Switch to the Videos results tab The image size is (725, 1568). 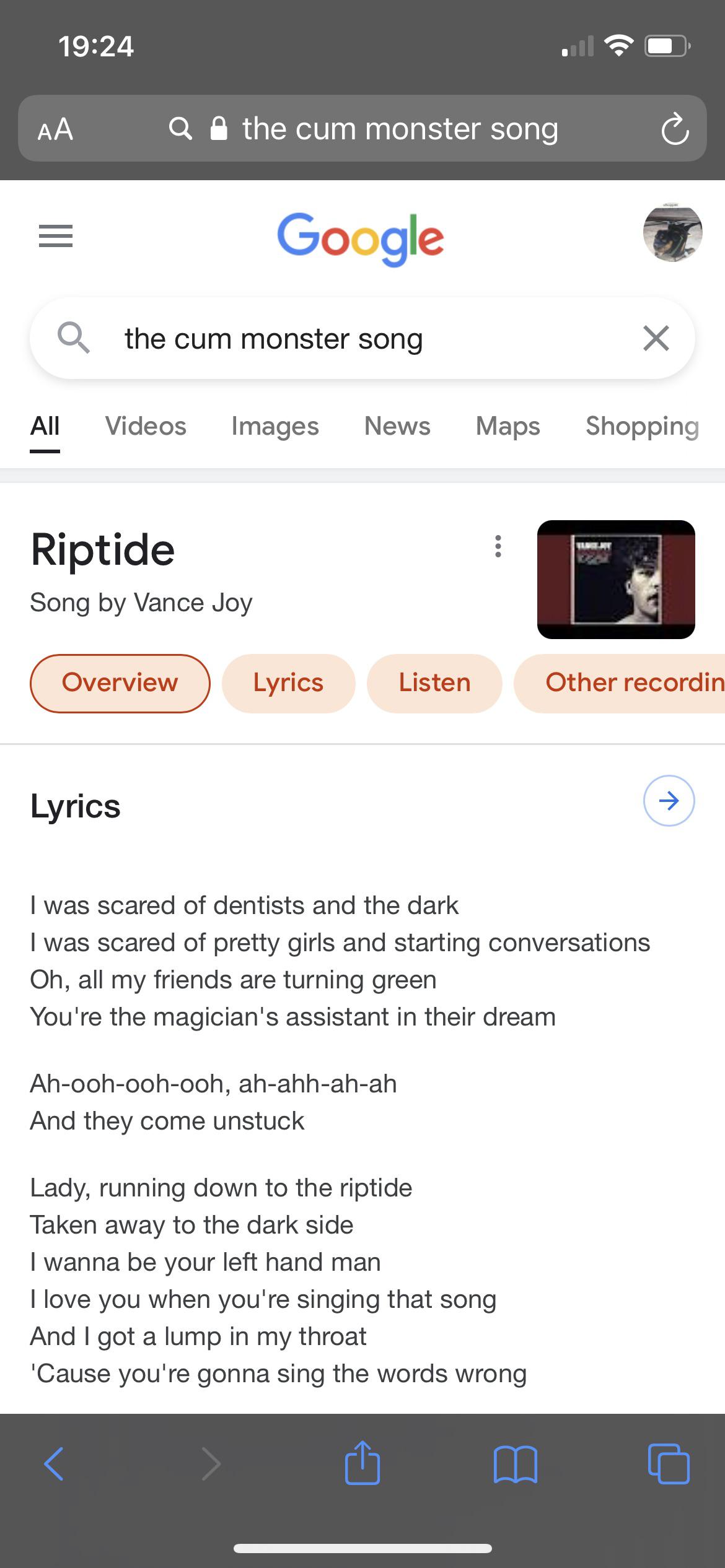(146, 426)
